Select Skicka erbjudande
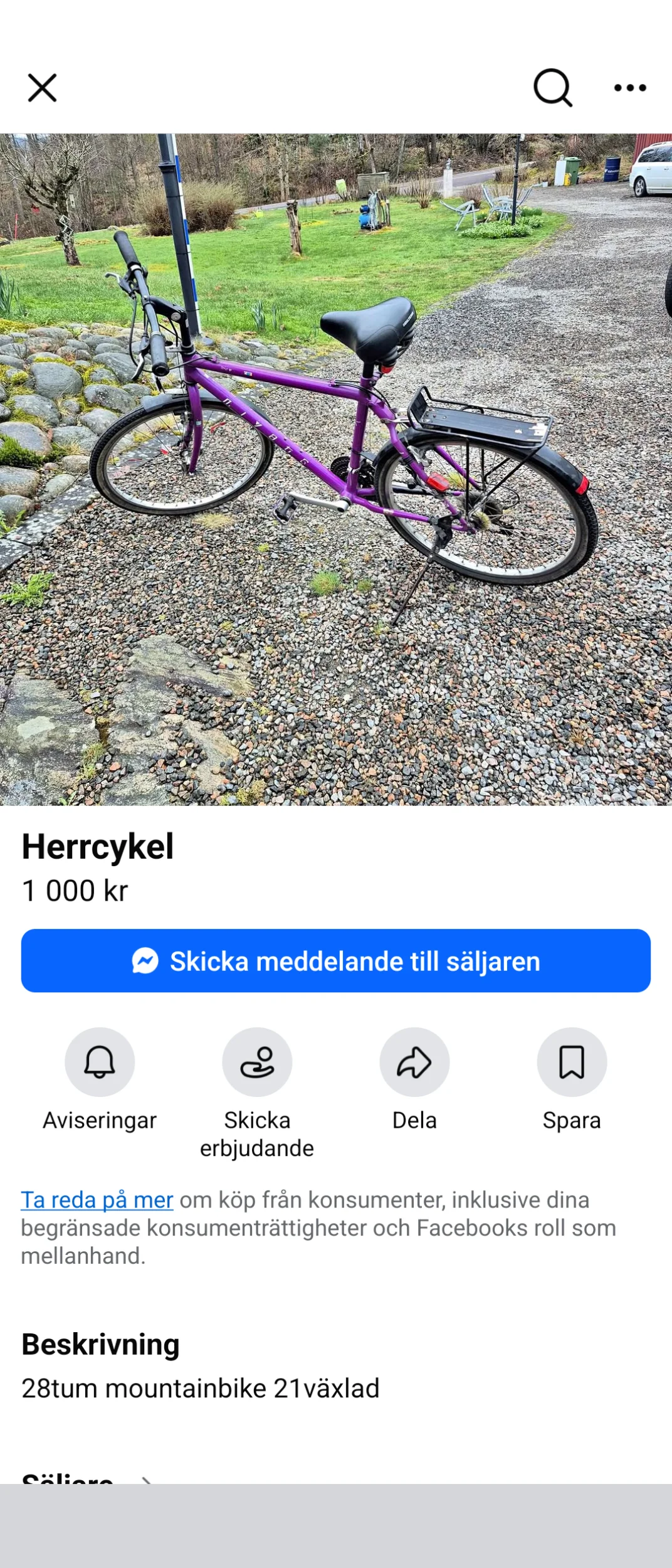Viewport: 672px width, 1568px height. pos(257,1062)
